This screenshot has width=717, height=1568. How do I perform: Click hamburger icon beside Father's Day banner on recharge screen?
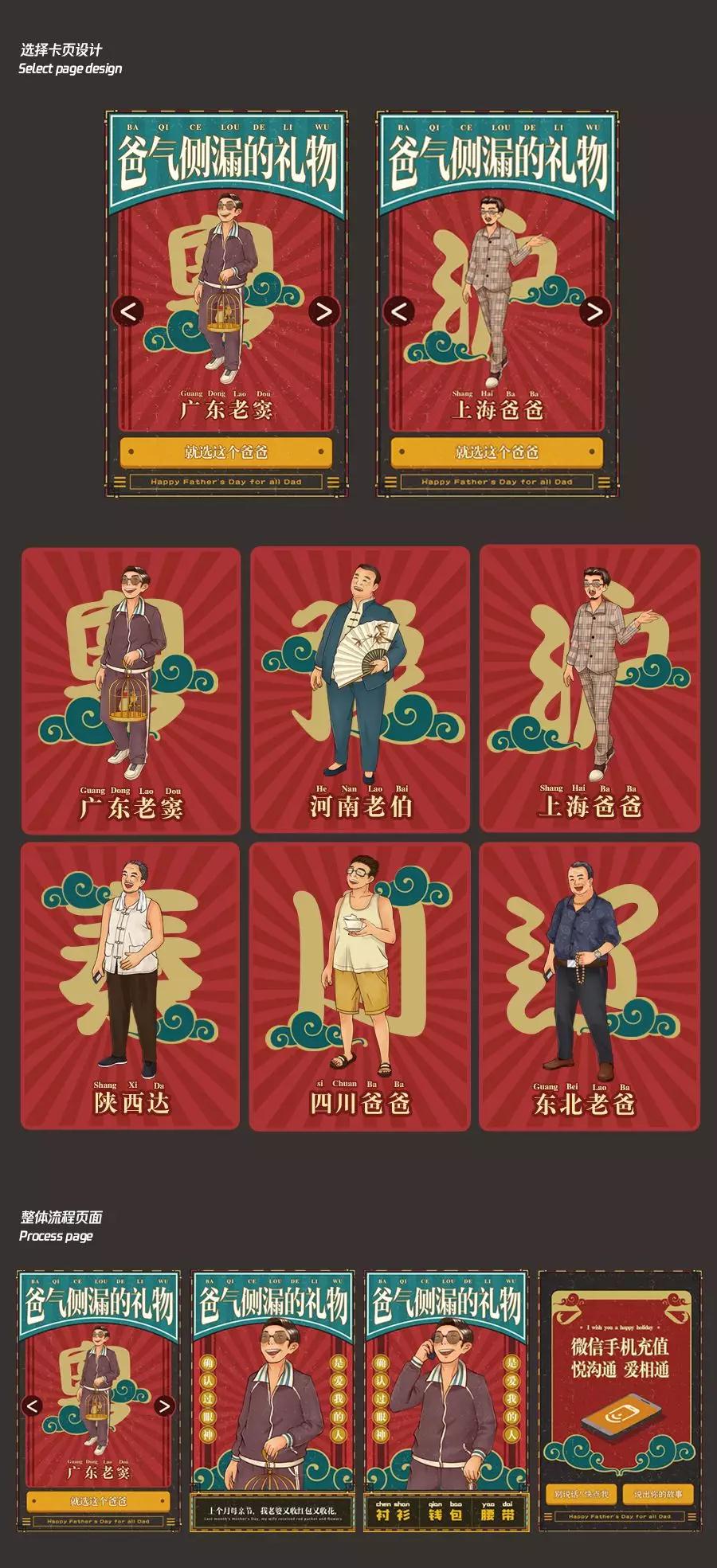coord(547,1517)
